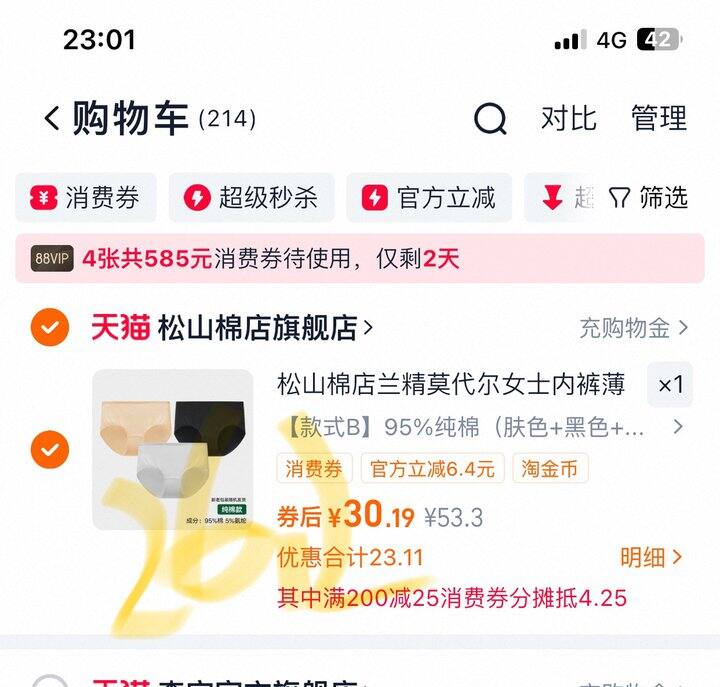Screen dimensions: 720x687
Task: Select the 官方立减 filter chip
Action: coord(429,198)
